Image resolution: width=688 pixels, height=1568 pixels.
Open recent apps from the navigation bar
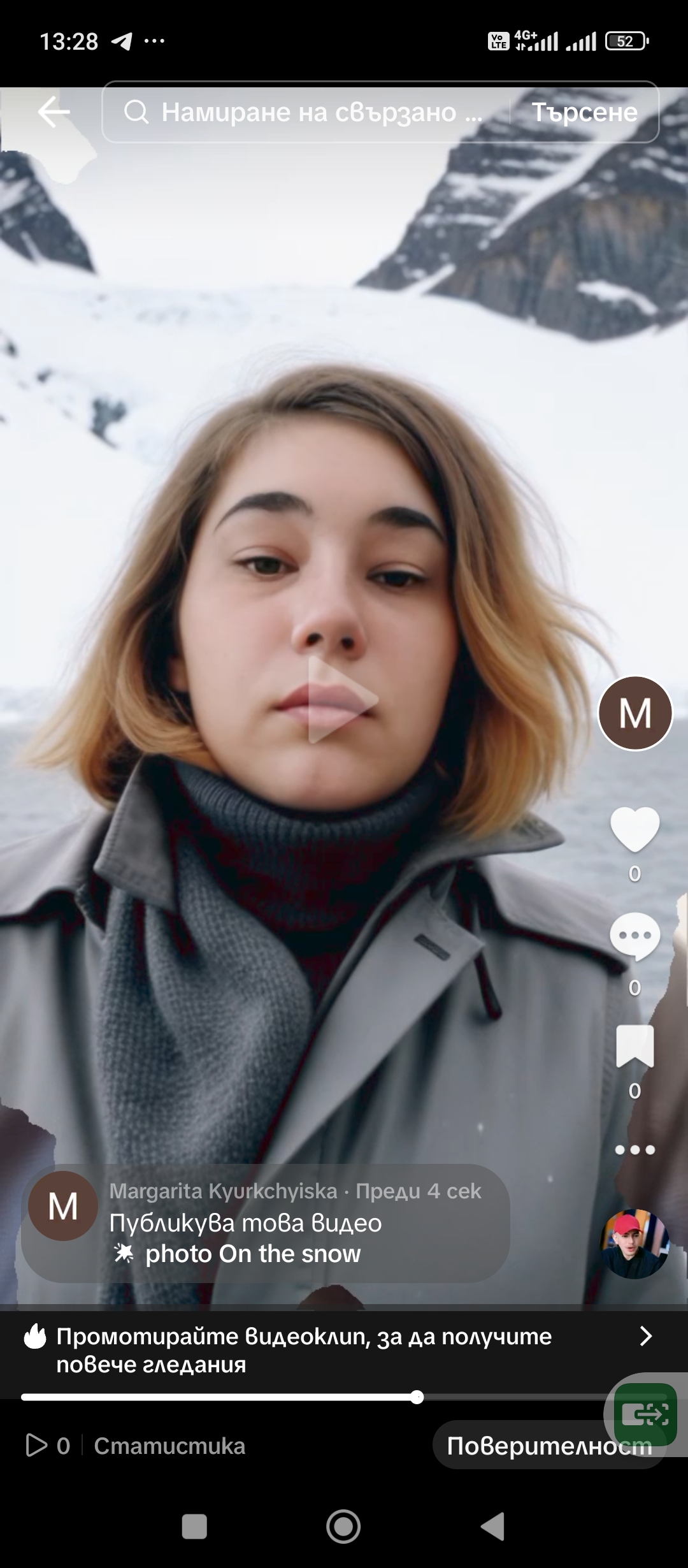(x=194, y=1527)
